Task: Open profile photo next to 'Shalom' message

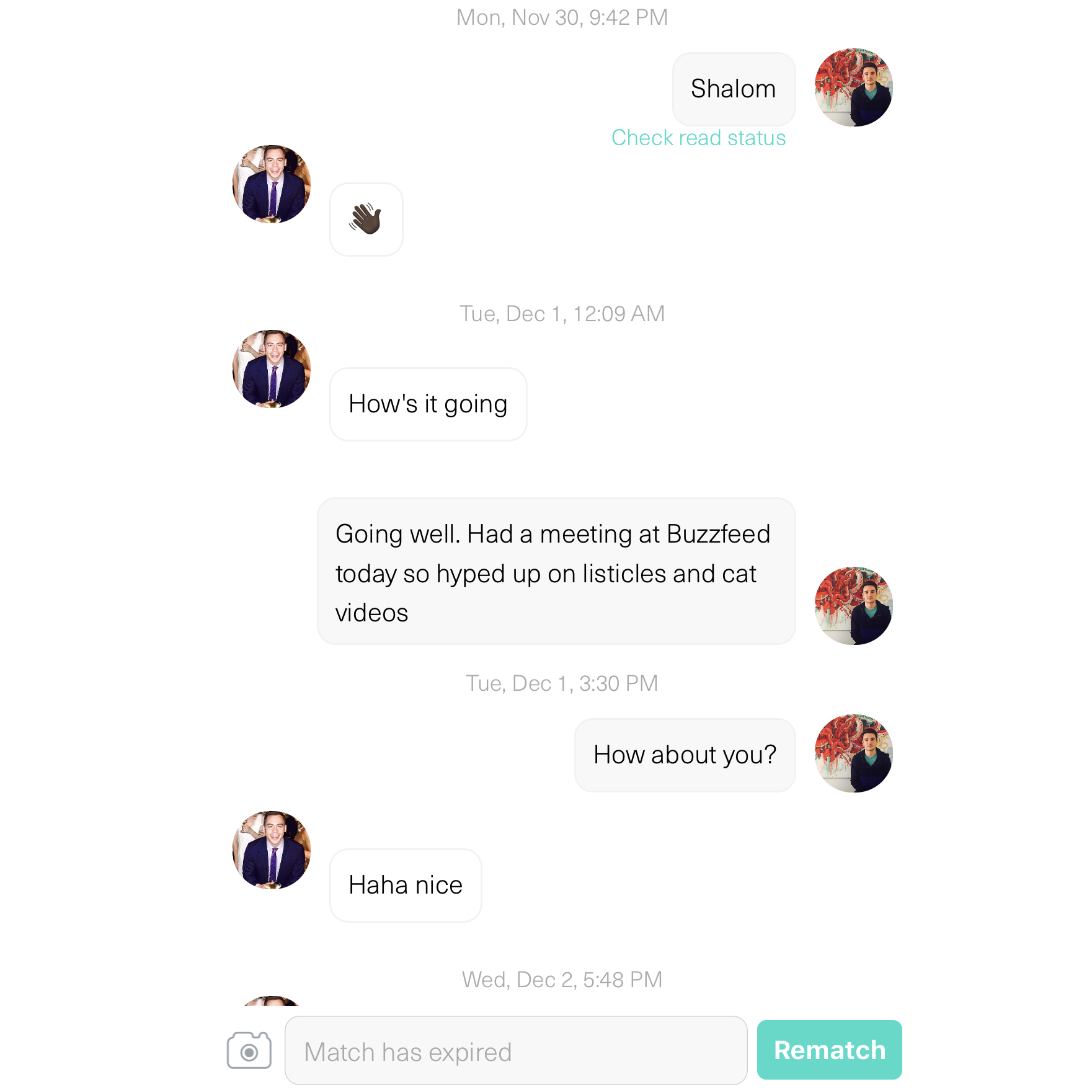Action: [x=853, y=87]
